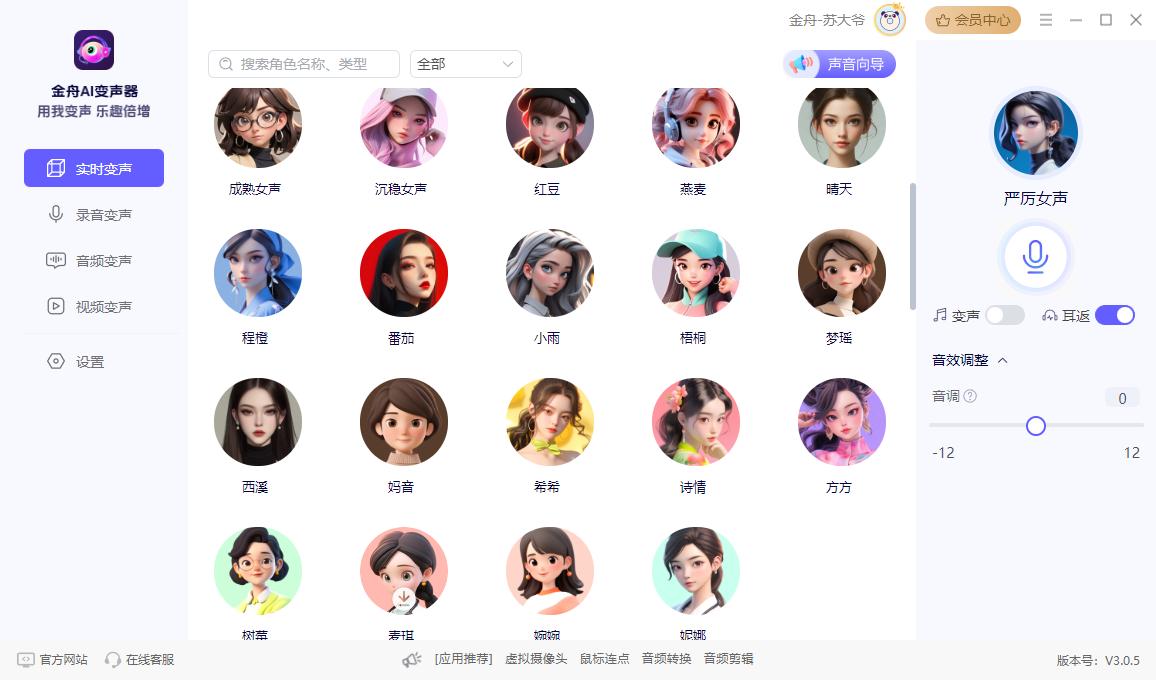
Task: Turn off 耳返 monitoring
Action: (1114, 316)
